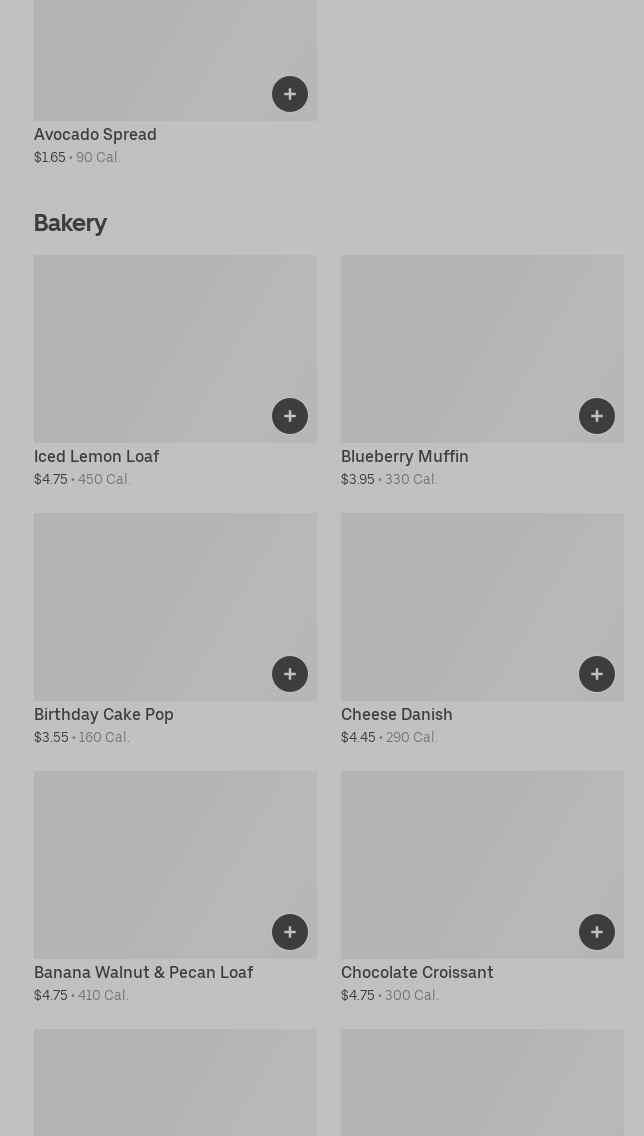Image resolution: width=644 pixels, height=1136 pixels.
Task: Add Cheese Danish to the order
Action: pos(597,674)
